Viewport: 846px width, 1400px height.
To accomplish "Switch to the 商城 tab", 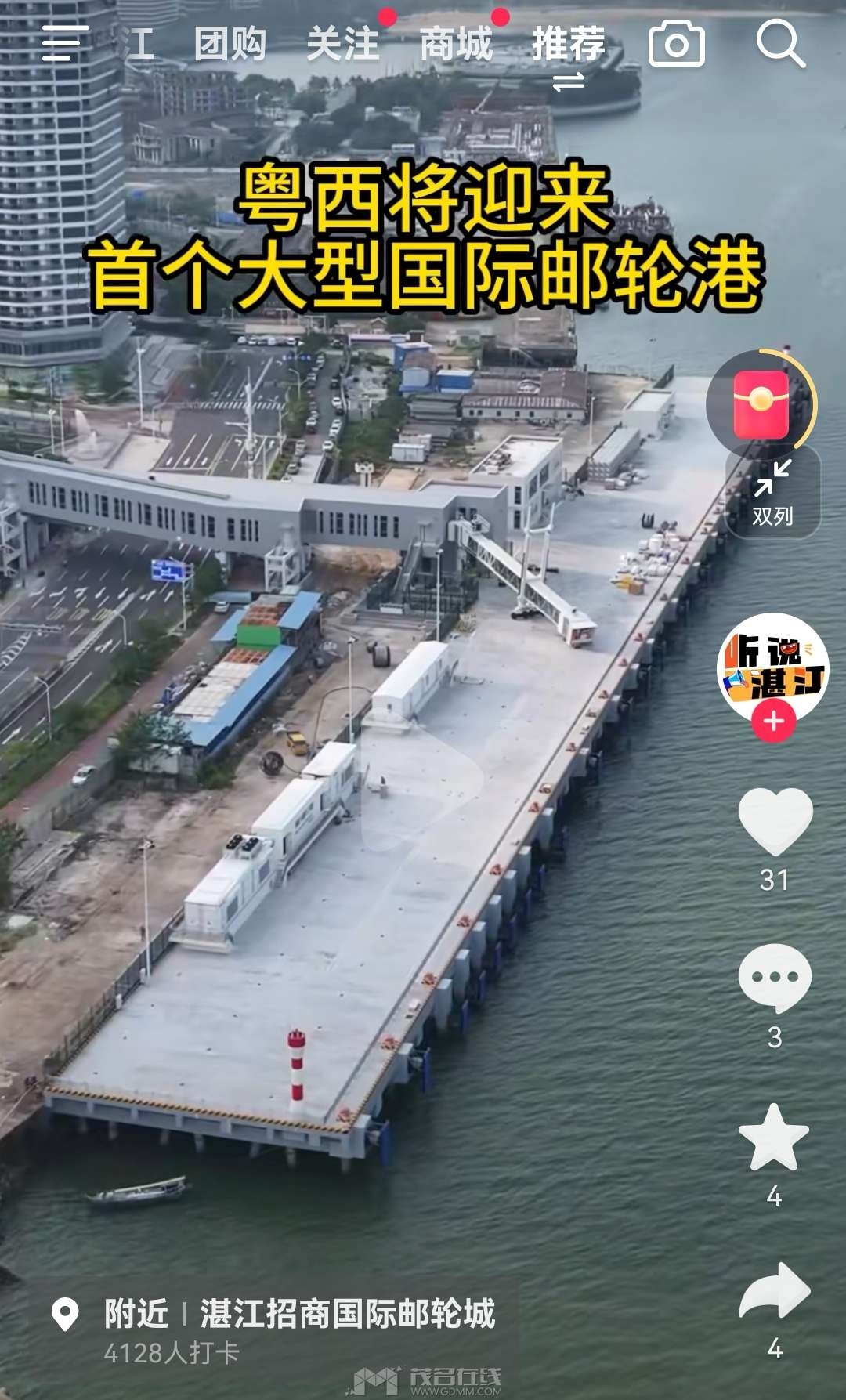I will (456, 44).
